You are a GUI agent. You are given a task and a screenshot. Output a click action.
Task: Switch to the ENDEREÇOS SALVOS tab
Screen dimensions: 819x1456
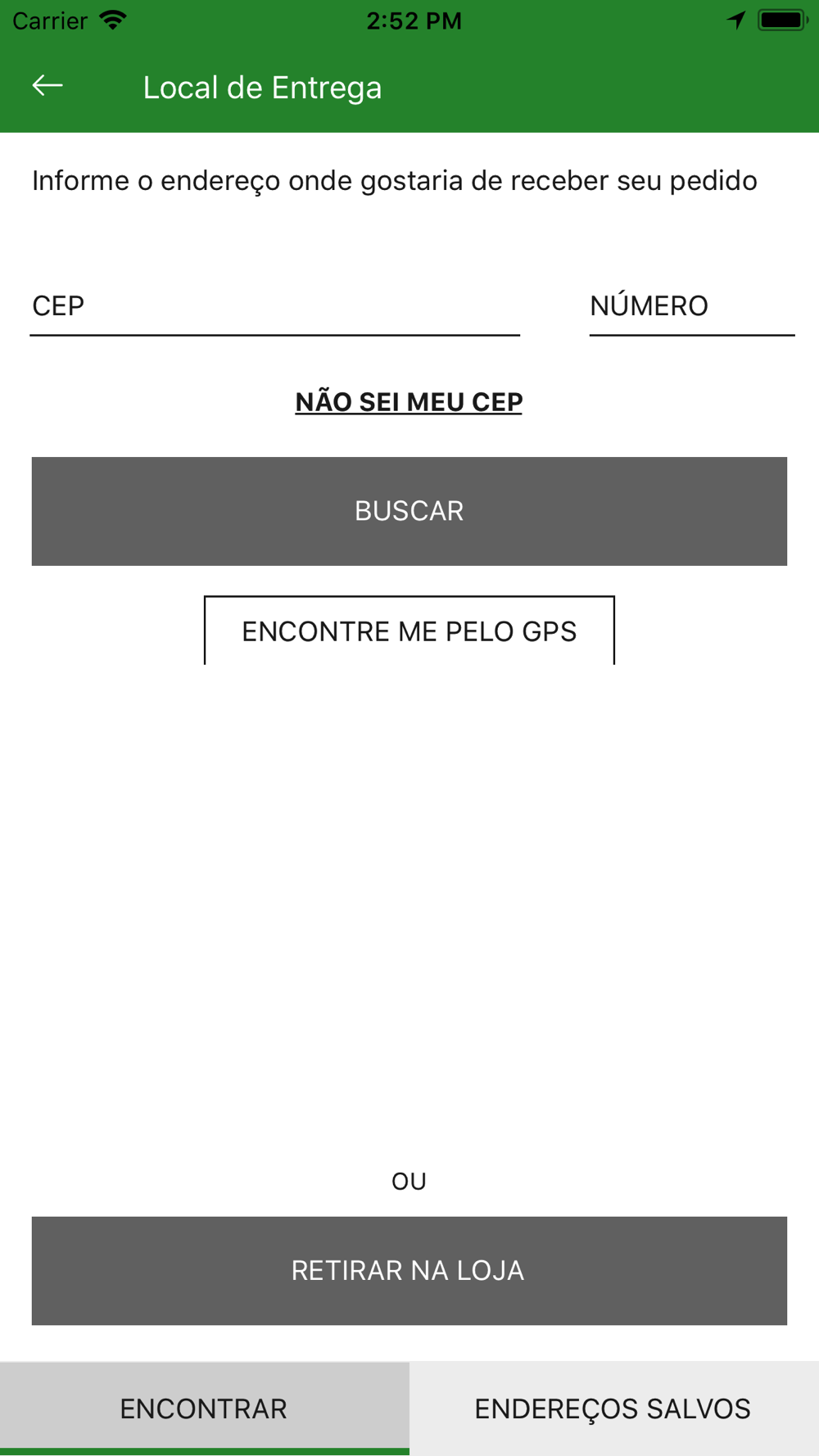[x=614, y=1408]
